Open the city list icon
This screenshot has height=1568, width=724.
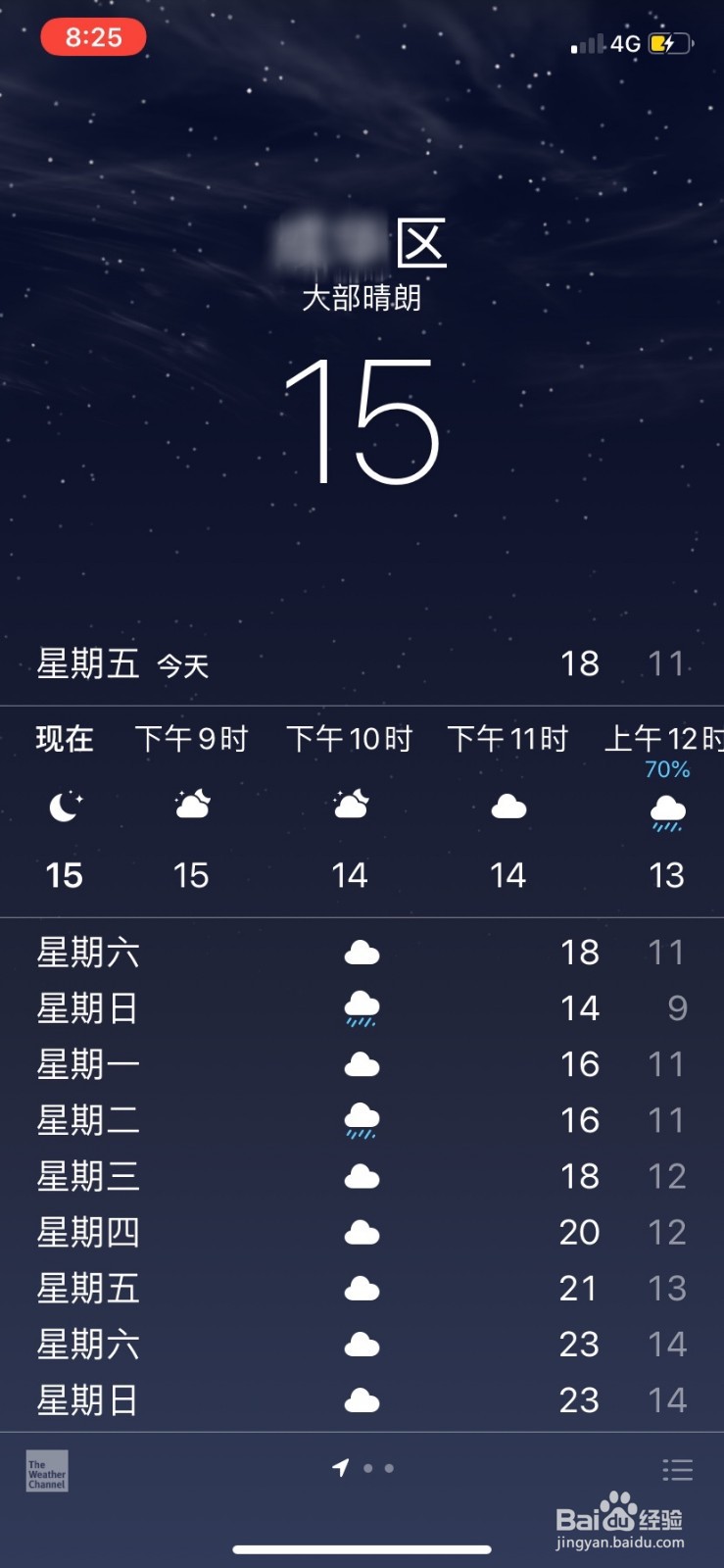coord(677,1469)
